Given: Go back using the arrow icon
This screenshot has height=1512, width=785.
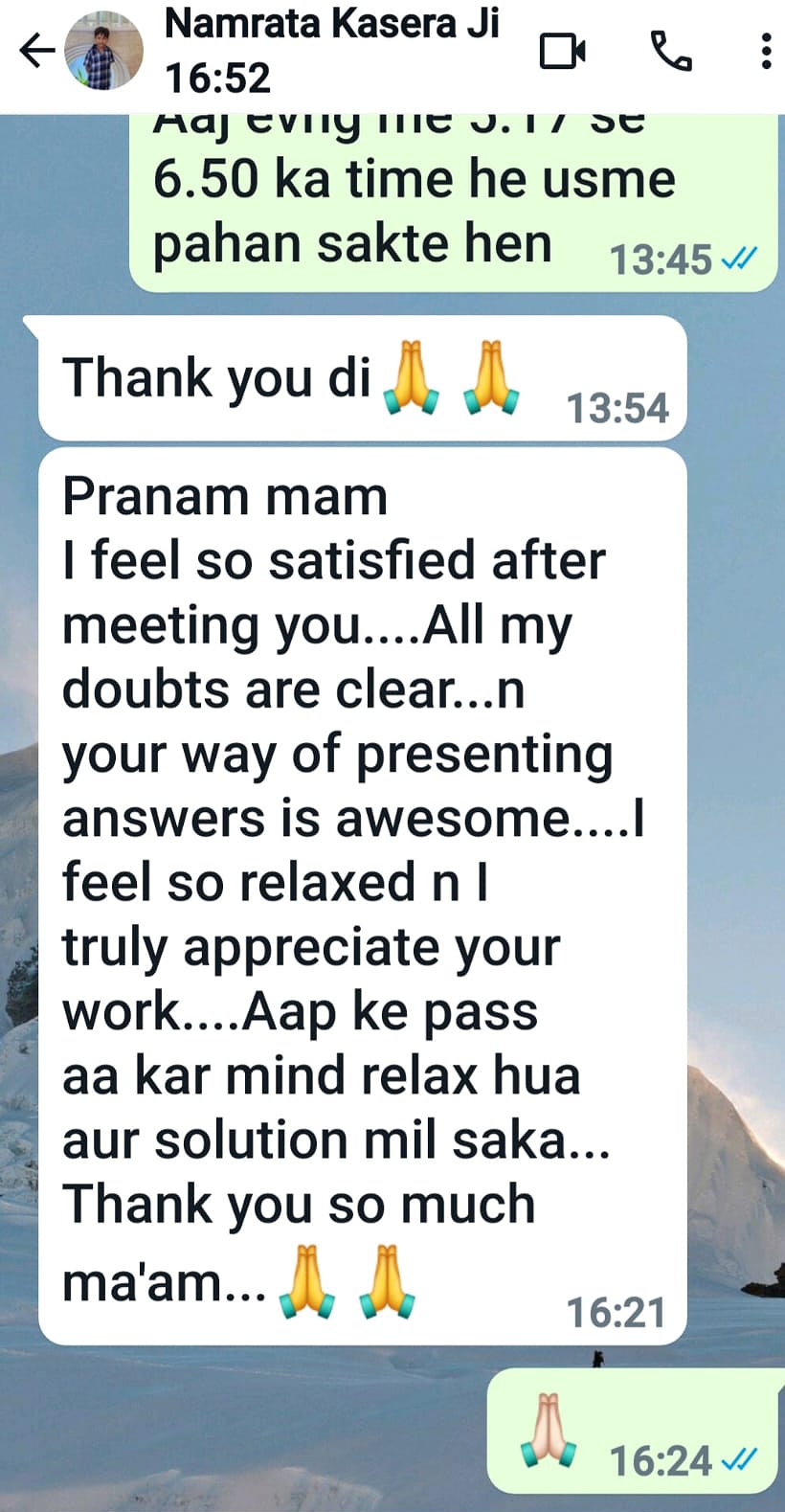Looking at the screenshot, I should click(37, 51).
